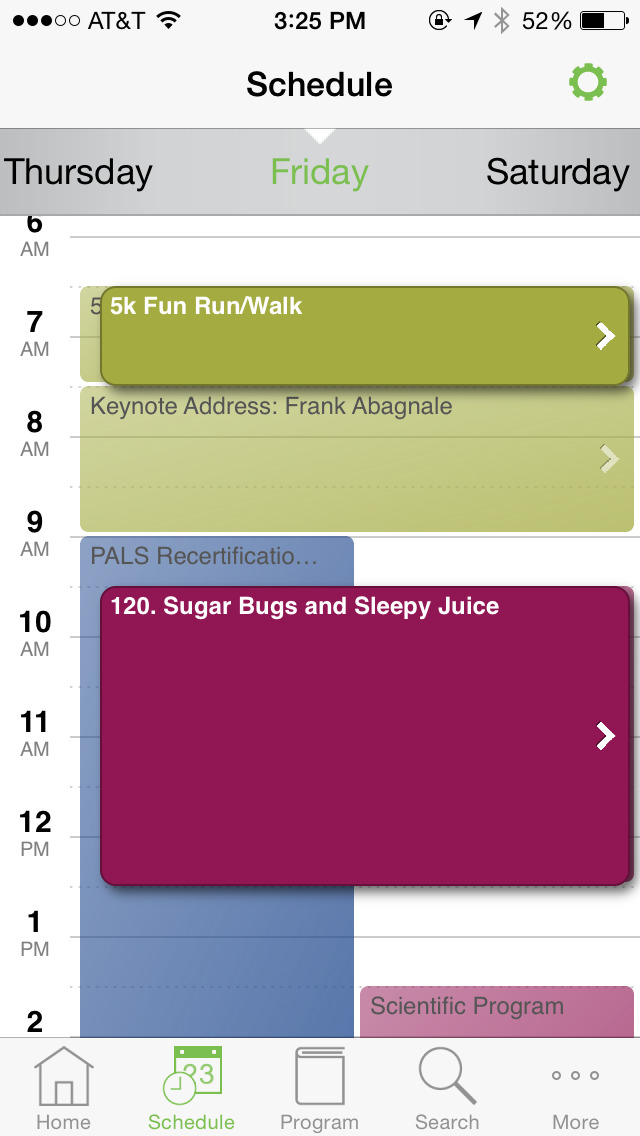Image resolution: width=640 pixels, height=1136 pixels.
Task: Go to the Home tab
Action: pyautogui.click(x=64, y=1089)
